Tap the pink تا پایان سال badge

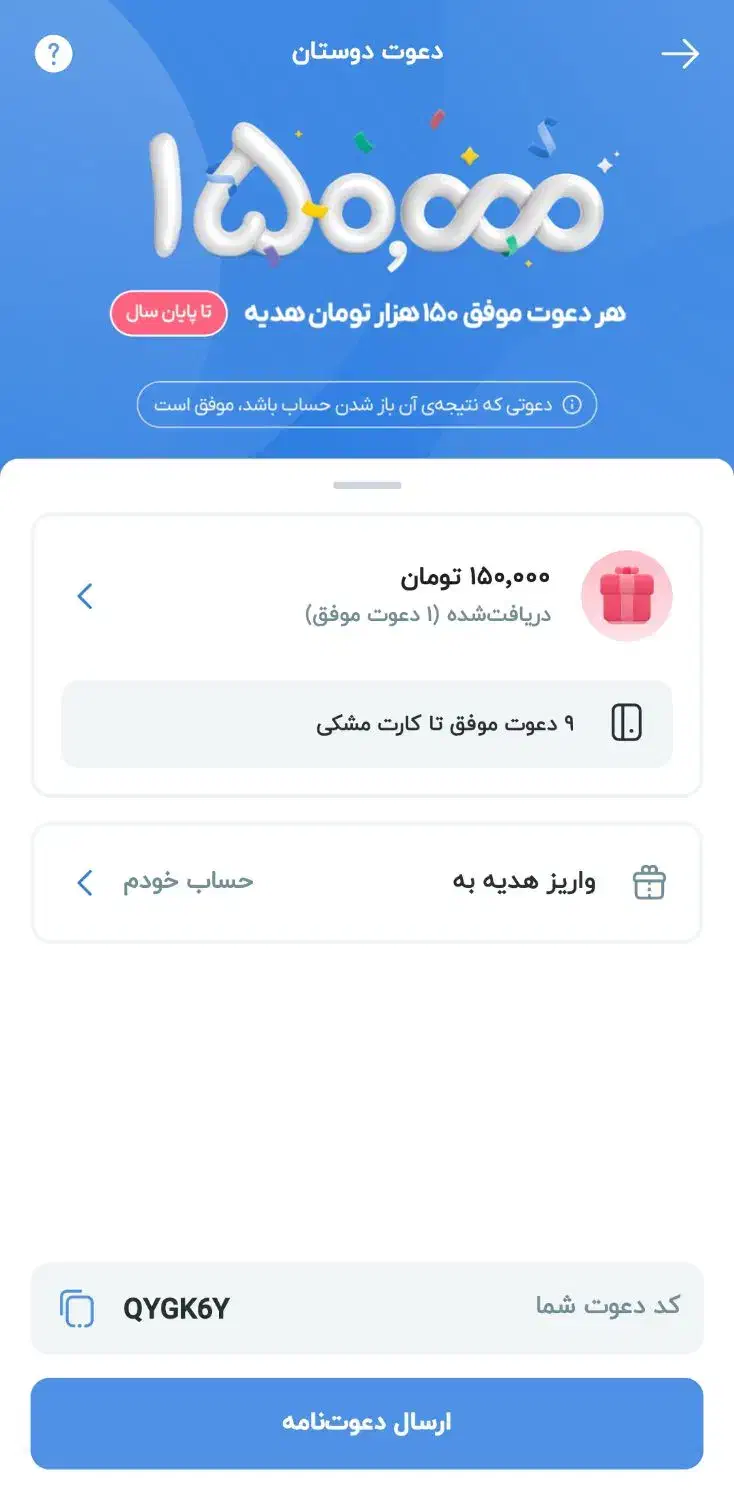coord(167,312)
